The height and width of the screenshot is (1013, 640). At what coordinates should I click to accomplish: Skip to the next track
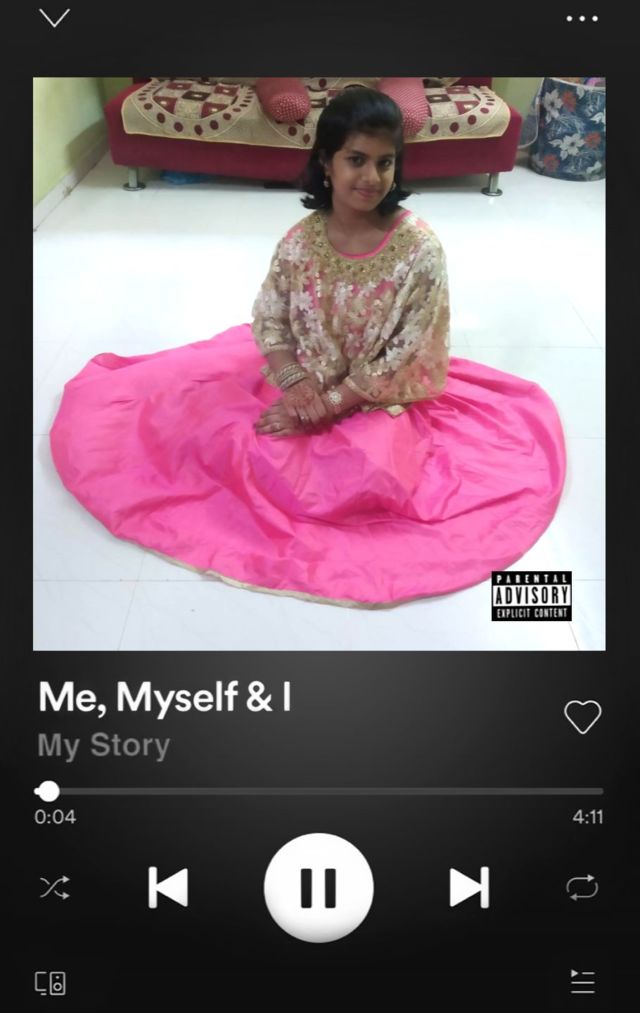click(x=468, y=887)
